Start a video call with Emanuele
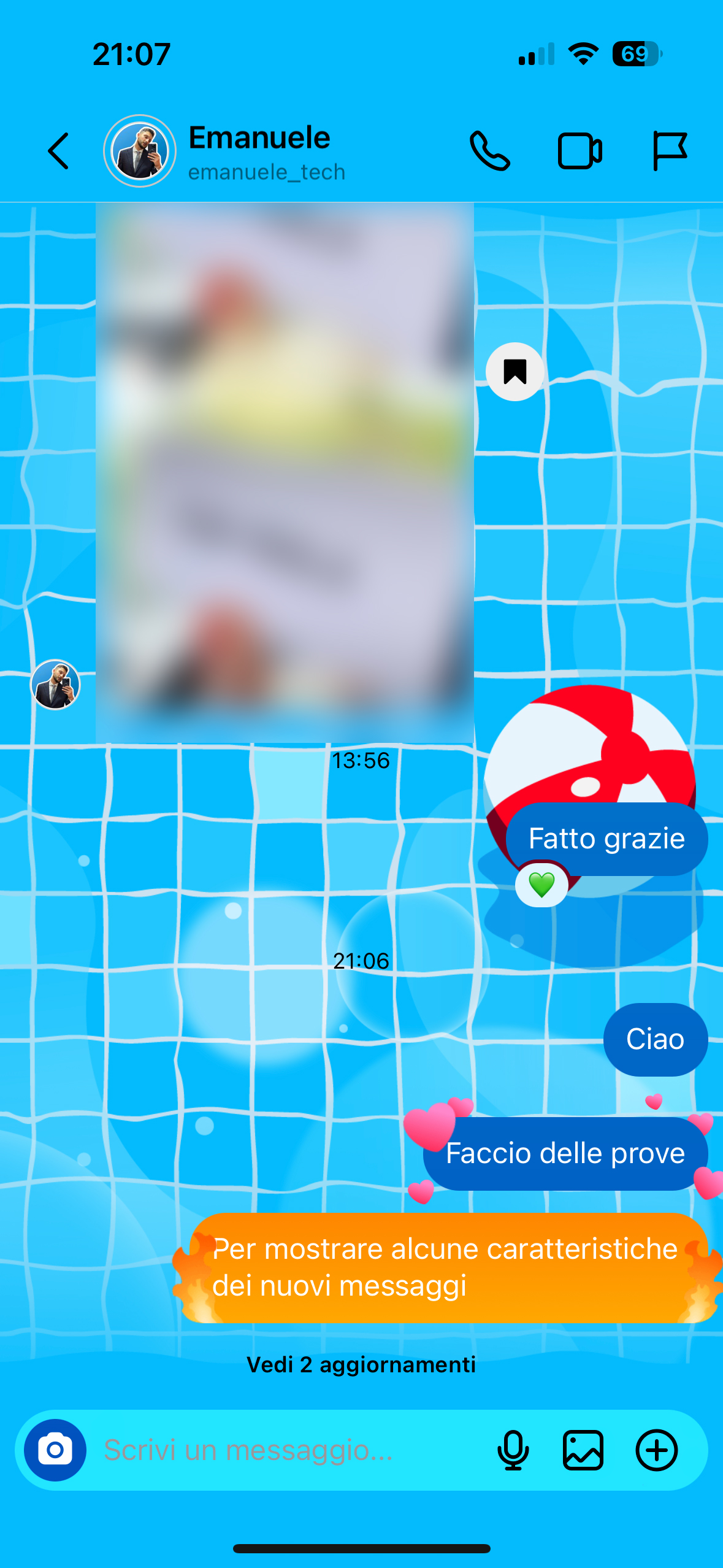This screenshot has width=723, height=1568. point(580,151)
